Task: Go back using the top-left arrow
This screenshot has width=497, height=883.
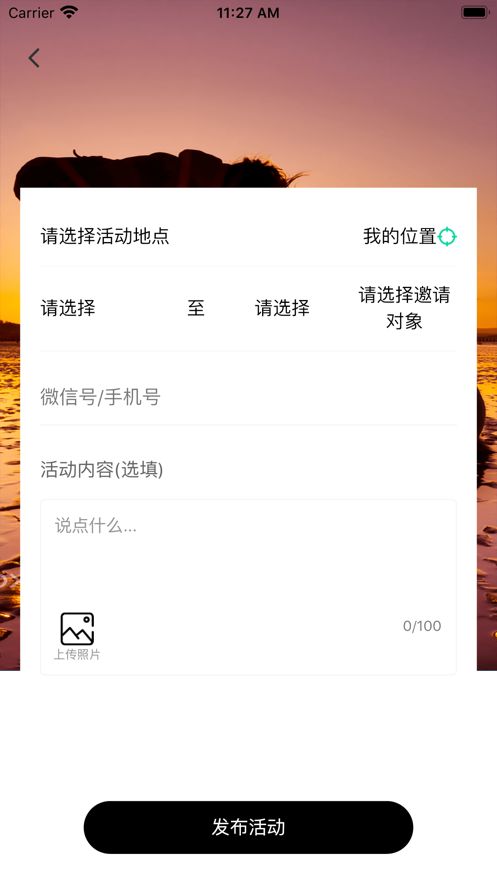Action: click(x=34, y=58)
